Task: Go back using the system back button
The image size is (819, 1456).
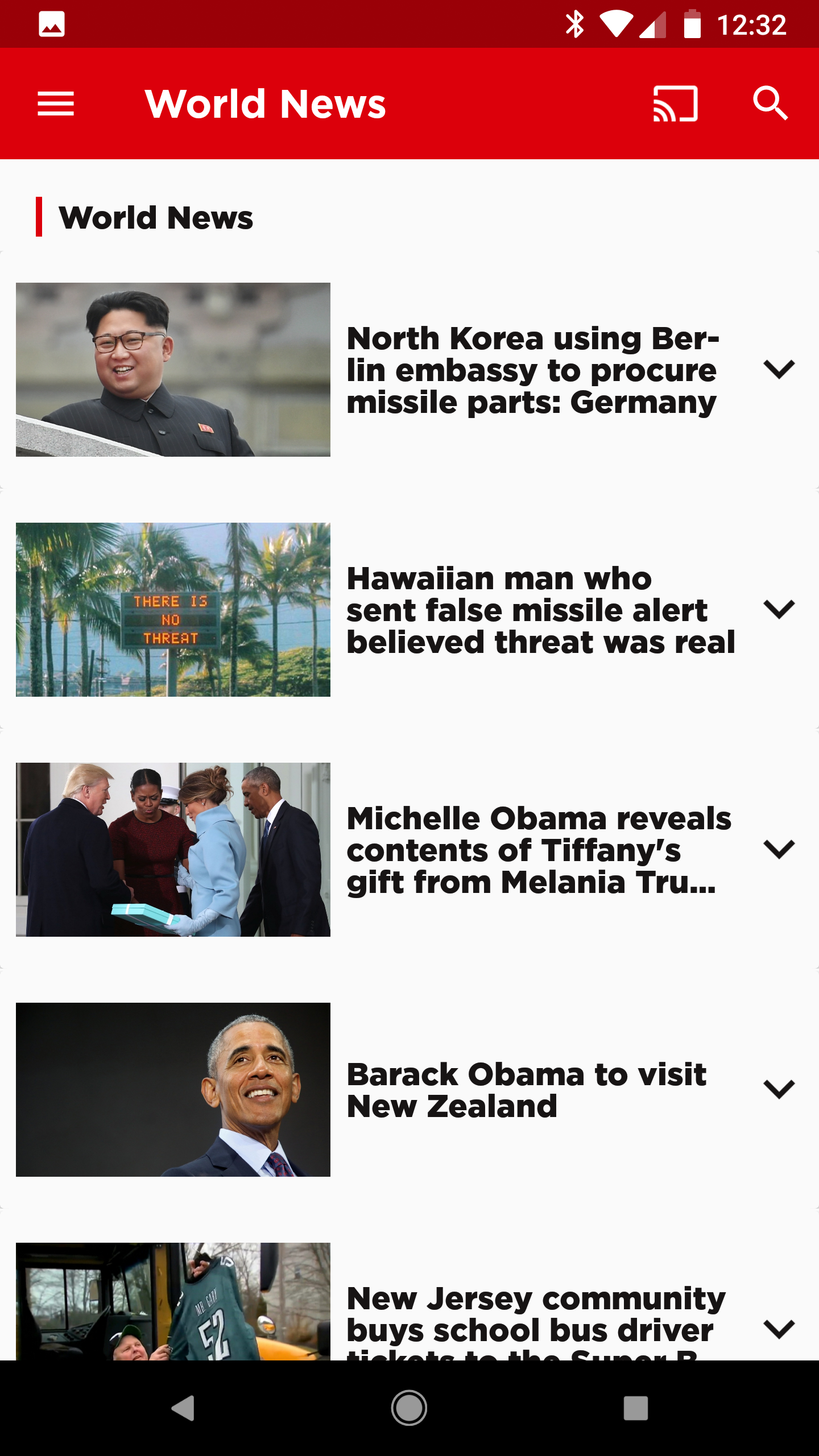Action: tap(183, 1408)
